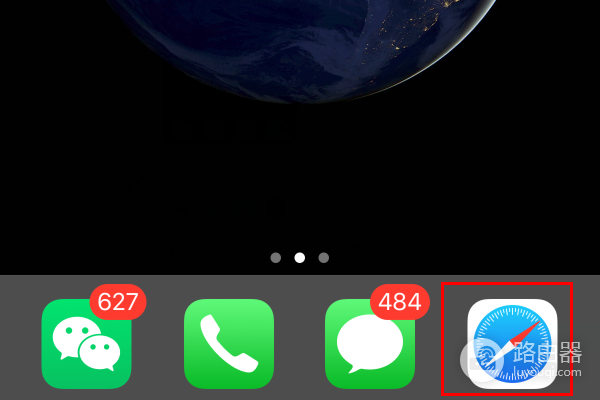Launch the Phone app

click(x=229, y=344)
